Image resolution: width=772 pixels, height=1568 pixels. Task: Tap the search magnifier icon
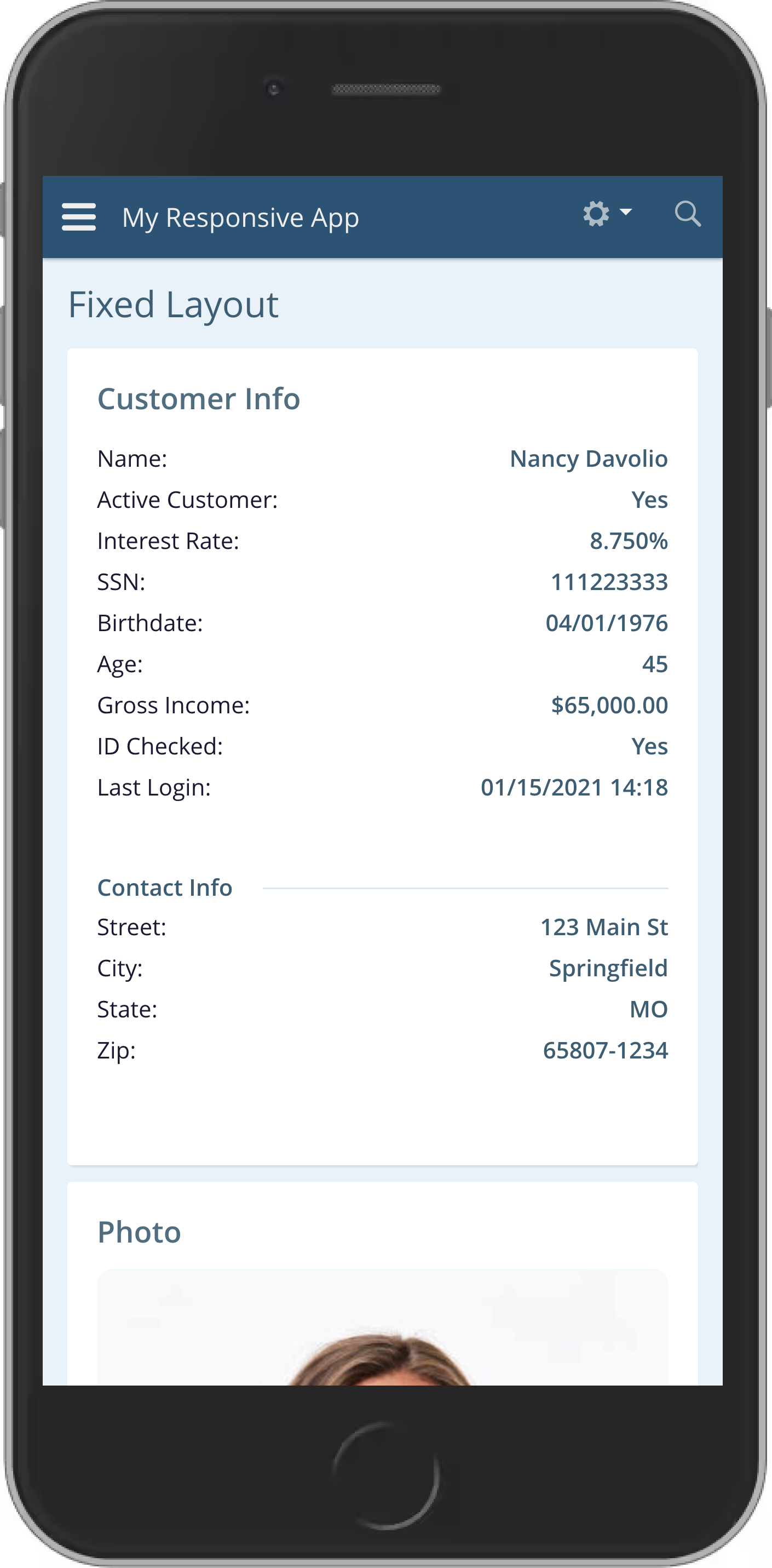[x=688, y=214]
